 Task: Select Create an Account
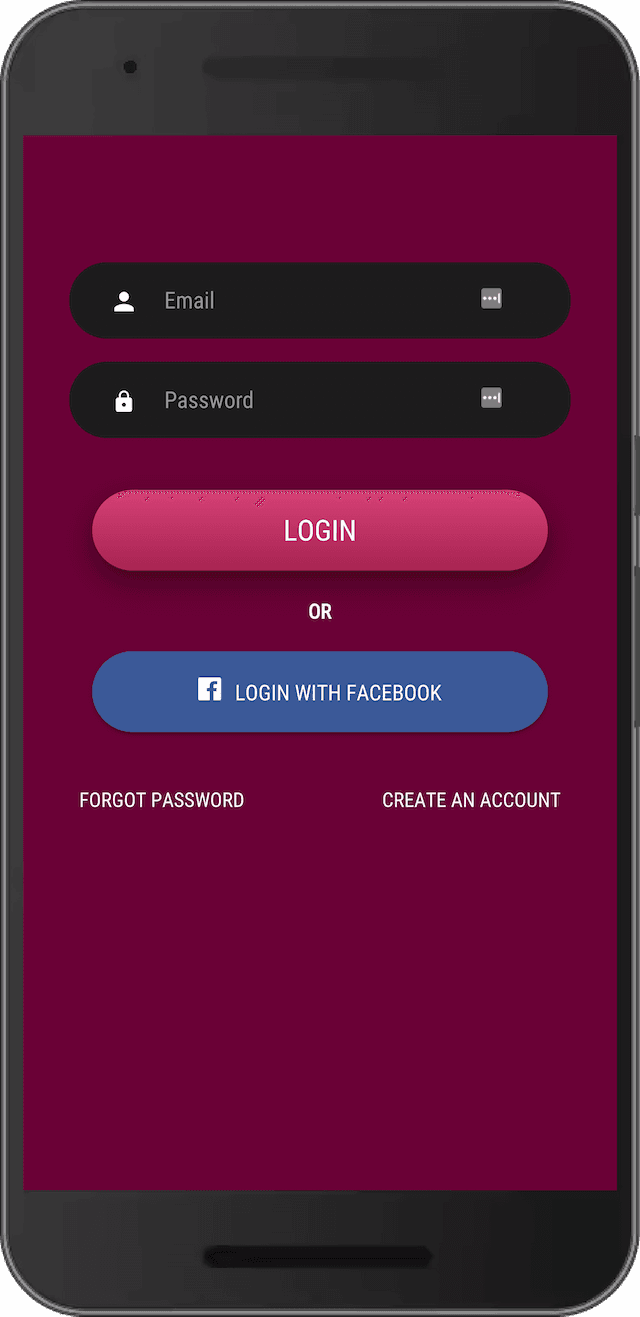471,800
